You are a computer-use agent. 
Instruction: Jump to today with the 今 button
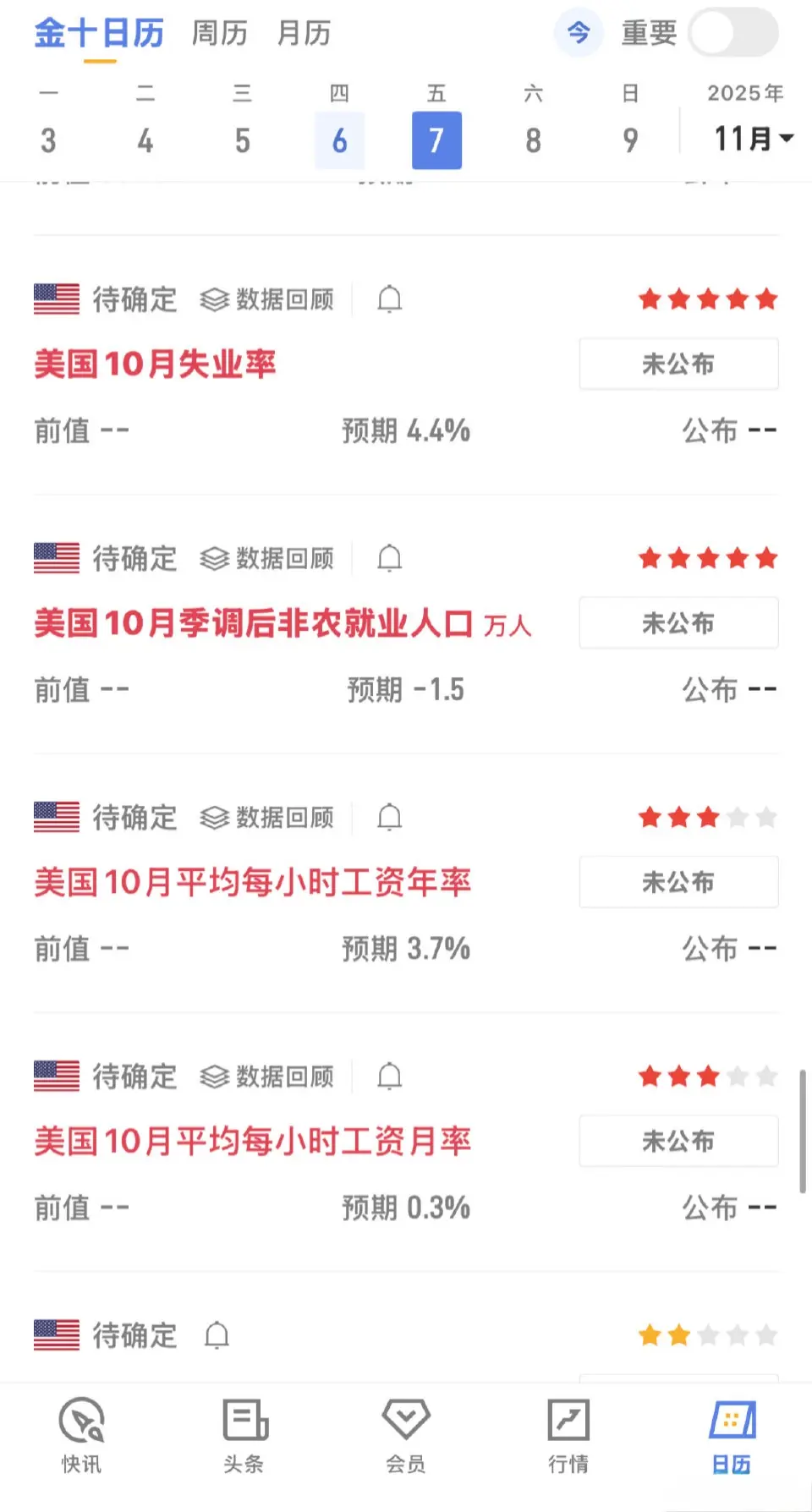[x=579, y=33]
